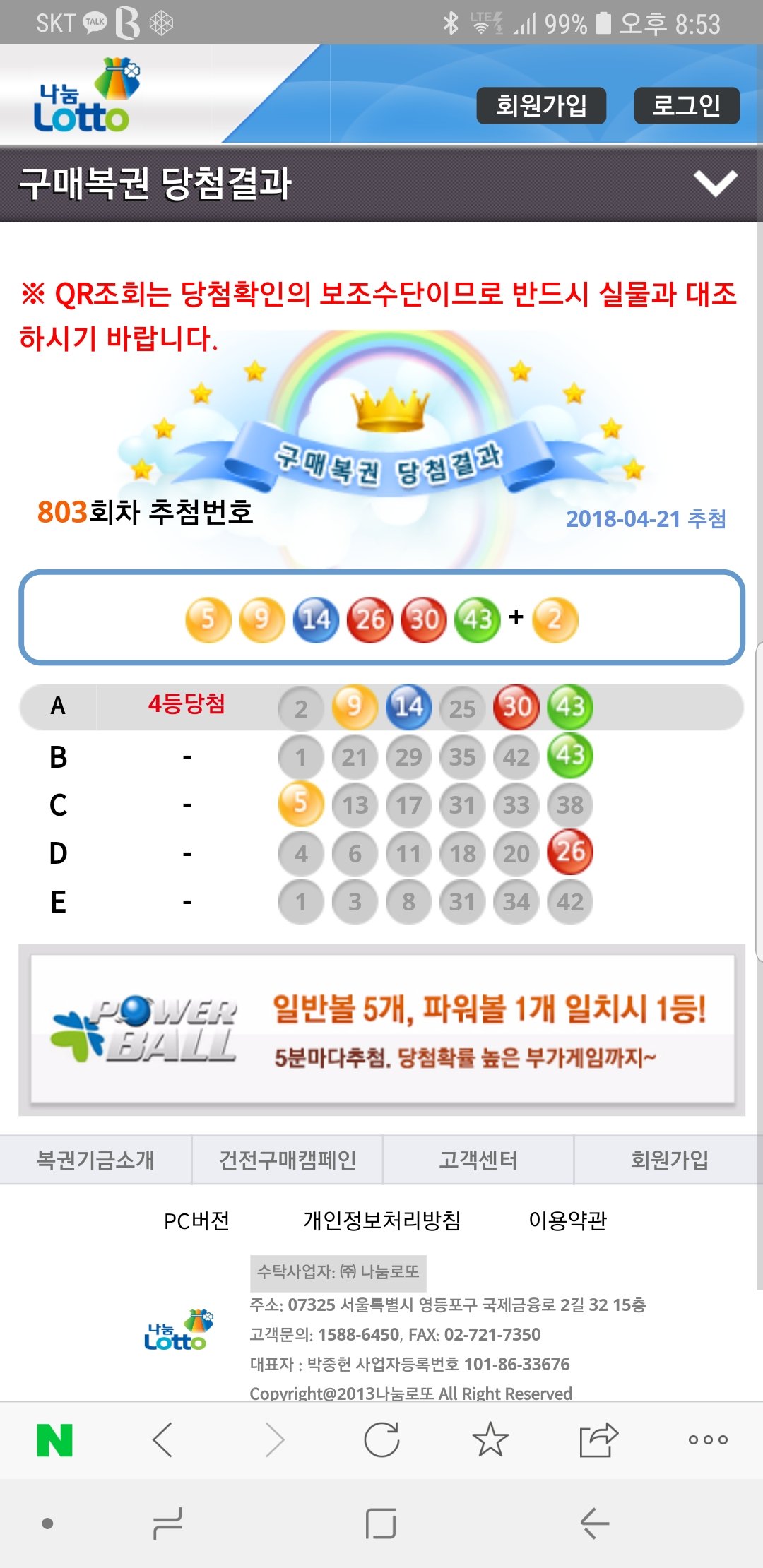Go to Naver home via N icon
The height and width of the screenshot is (1568, 763).
tap(54, 1440)
